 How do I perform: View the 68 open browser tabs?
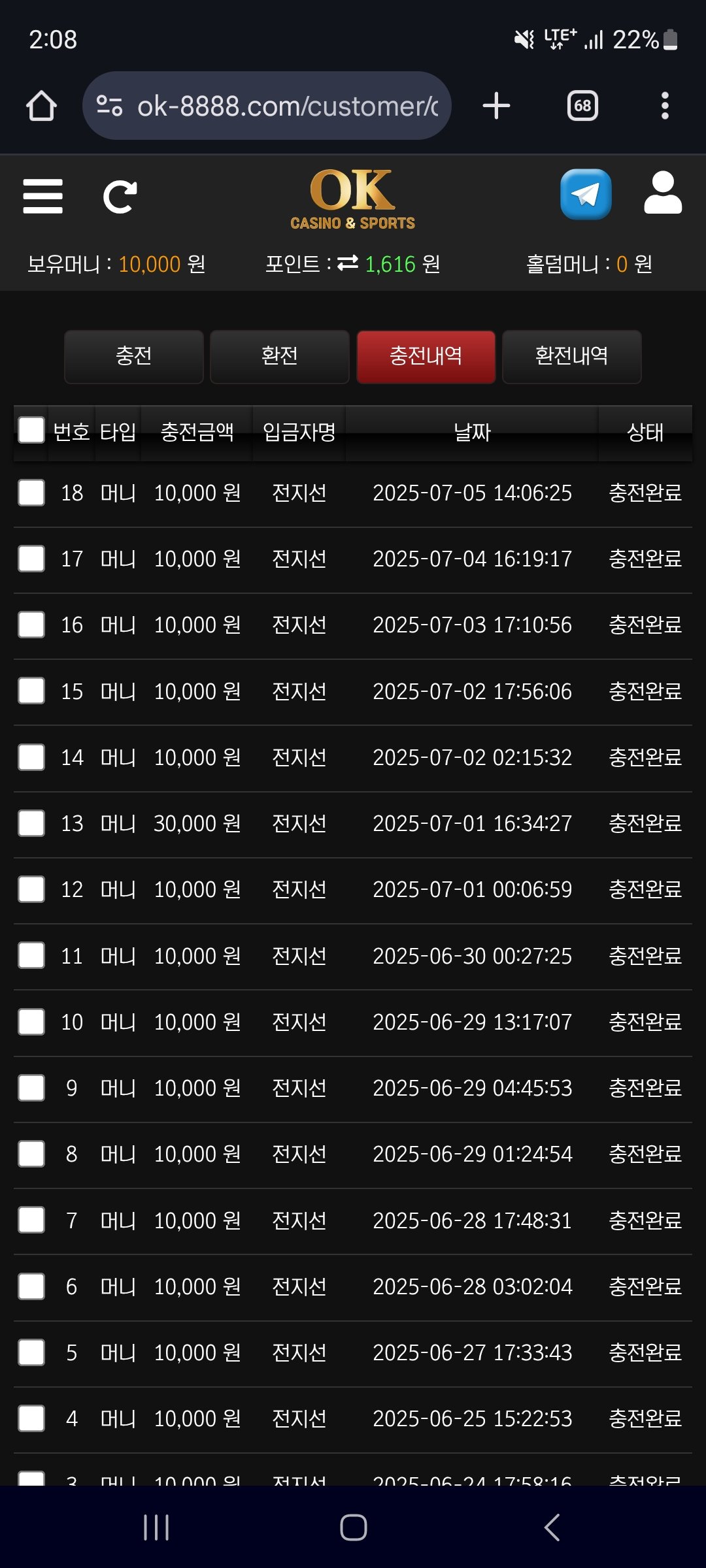coord(582,106)
